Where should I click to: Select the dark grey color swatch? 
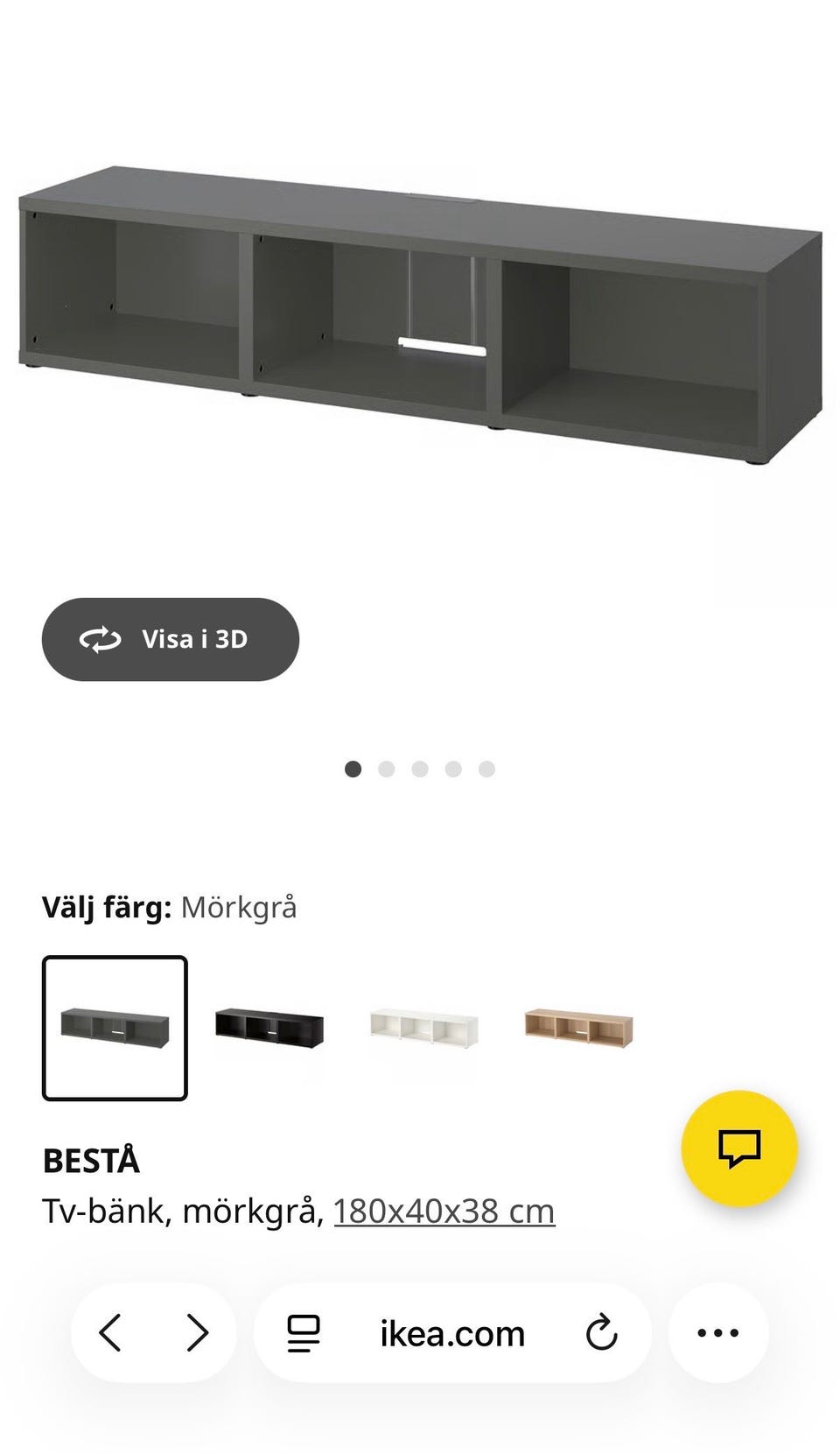click(115, 1027)
